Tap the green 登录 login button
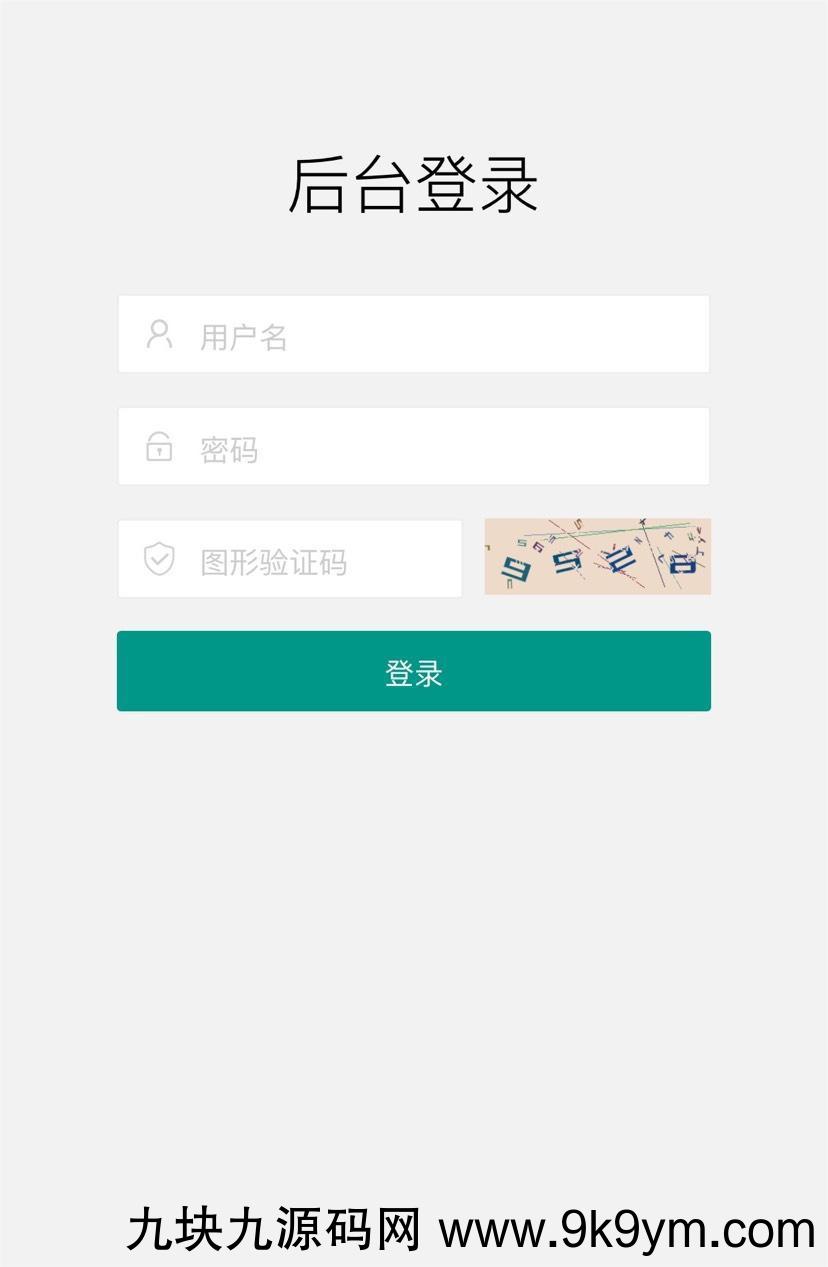The image size is (828, 1267). pyautogui.click(x=413, y=671)
